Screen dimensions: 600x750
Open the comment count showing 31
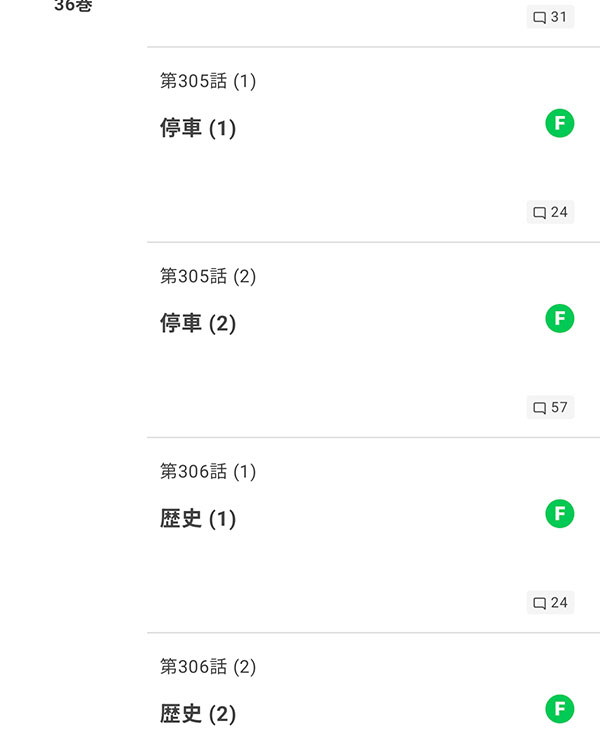550,17
